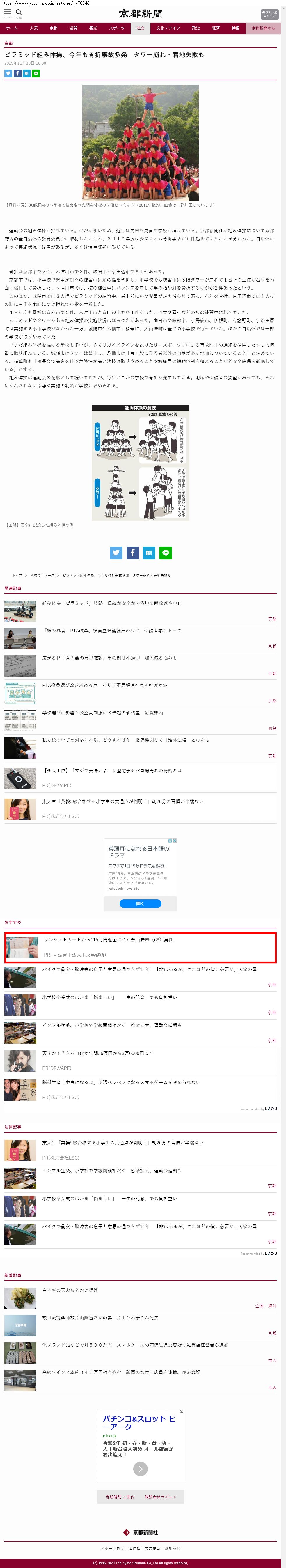Screen dimensions: 286x1568
Task: Open the クレジットカード 115万円返金 promo
Action: point(108,940)
